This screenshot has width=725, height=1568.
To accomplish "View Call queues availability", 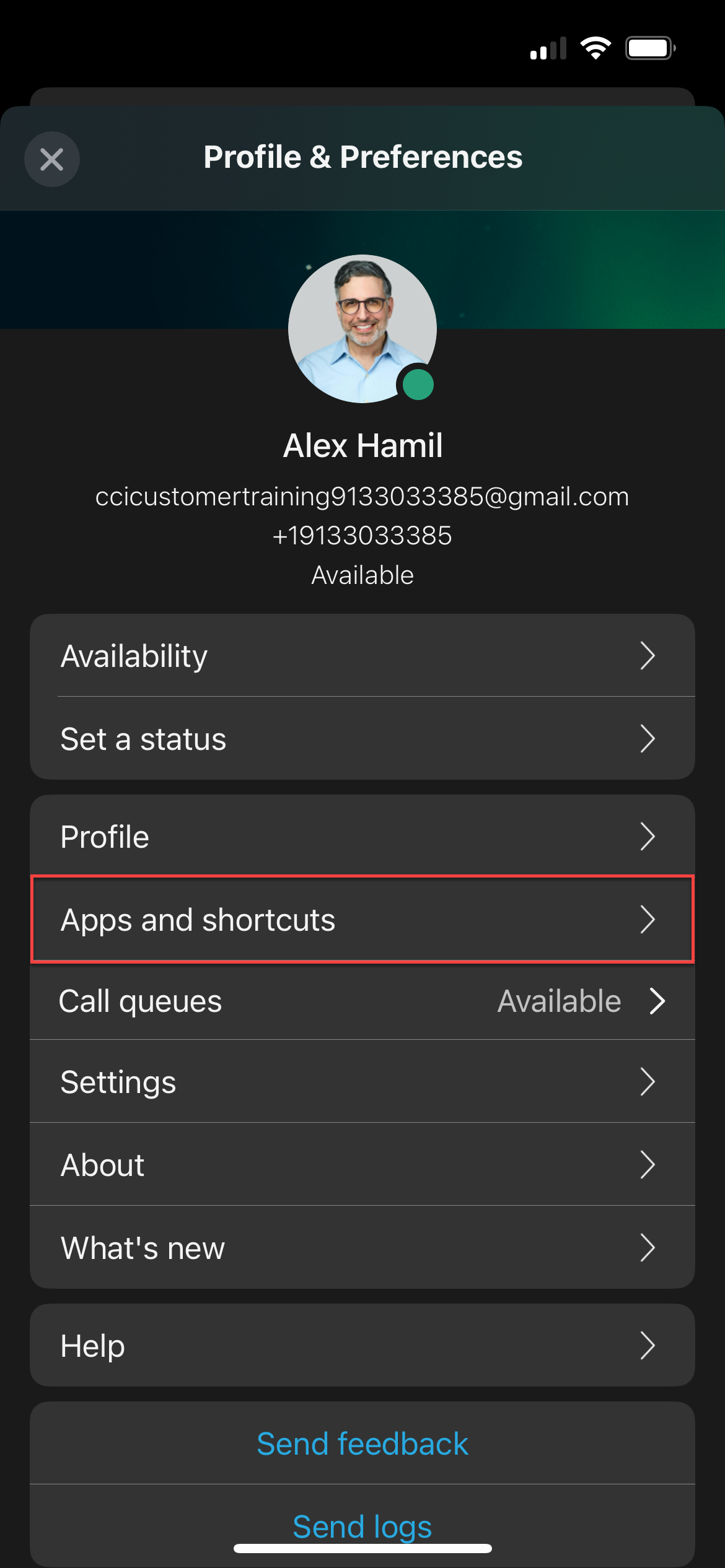I will pos(362,1001).
